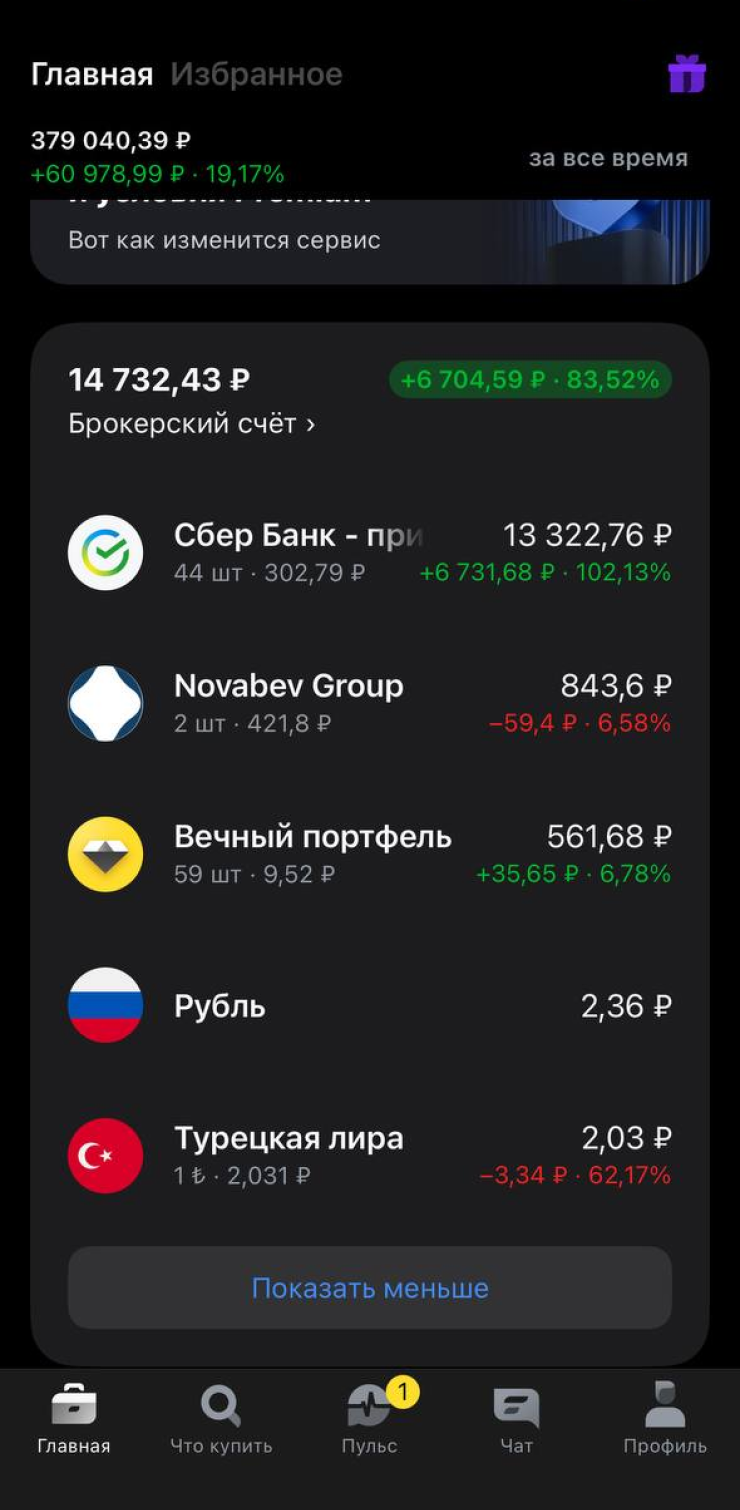Open the Профиль tab
This screenshot has width=740, height=1510.
(x=665, y=1420)
